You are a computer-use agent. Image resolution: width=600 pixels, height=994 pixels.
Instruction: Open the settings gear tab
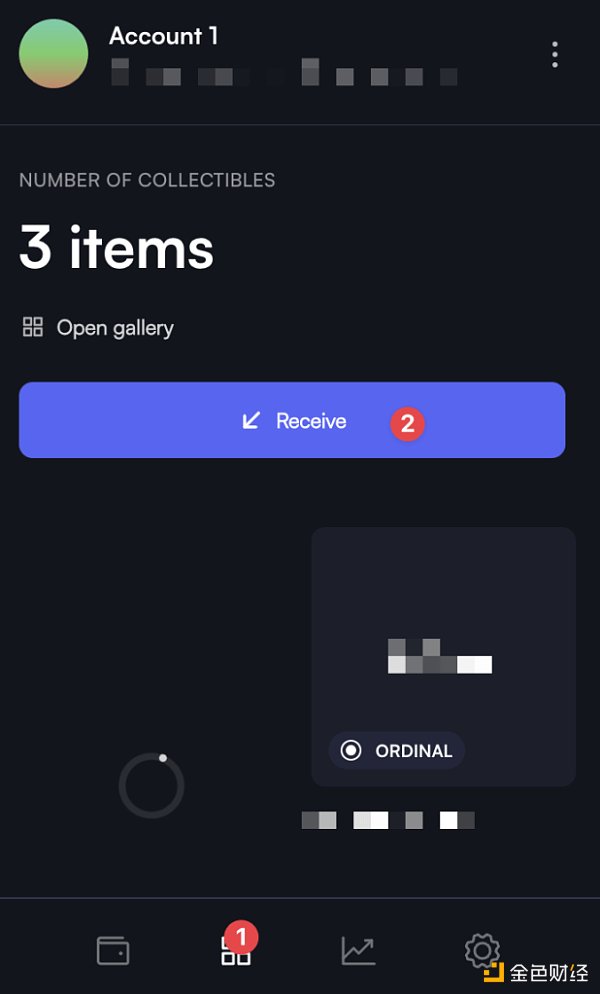pos(481,950)
